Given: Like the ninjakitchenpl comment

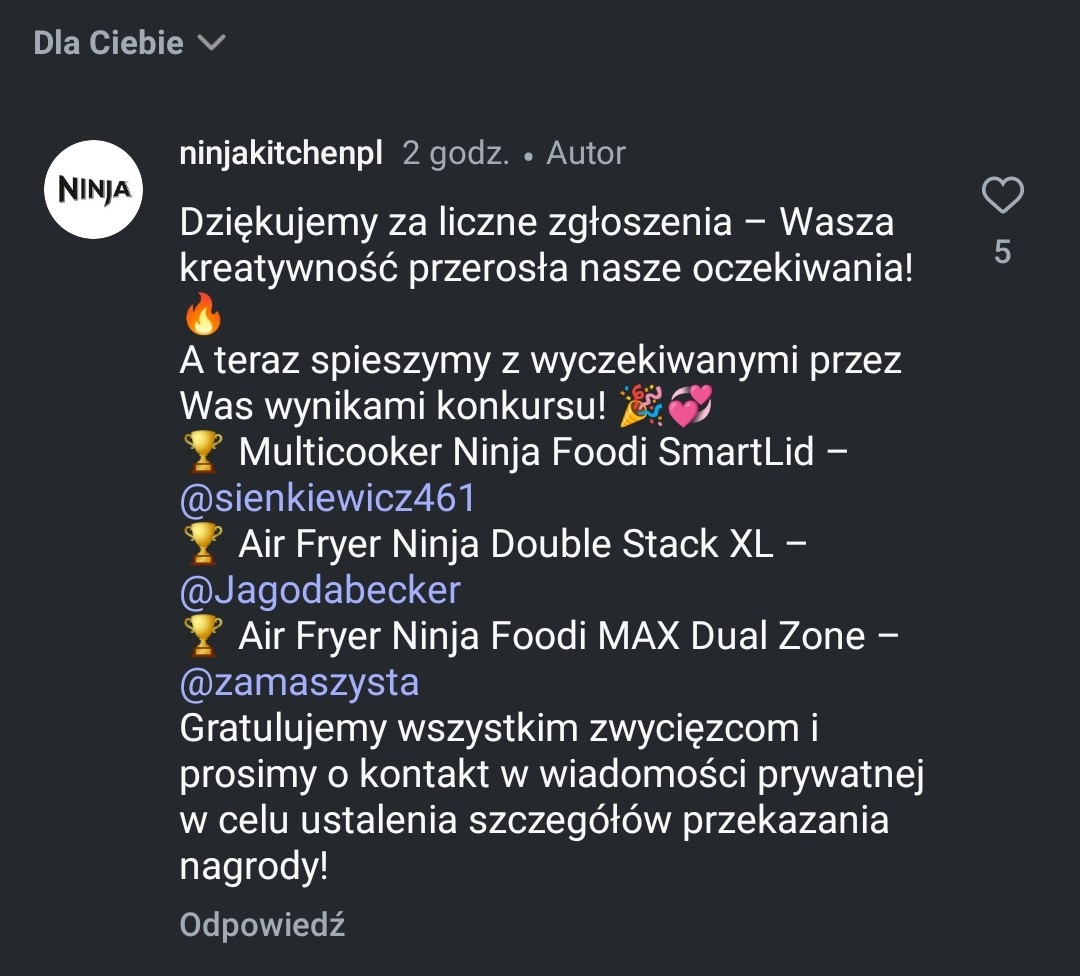Looking at the screenshot, I should (x=1002, y=196).
